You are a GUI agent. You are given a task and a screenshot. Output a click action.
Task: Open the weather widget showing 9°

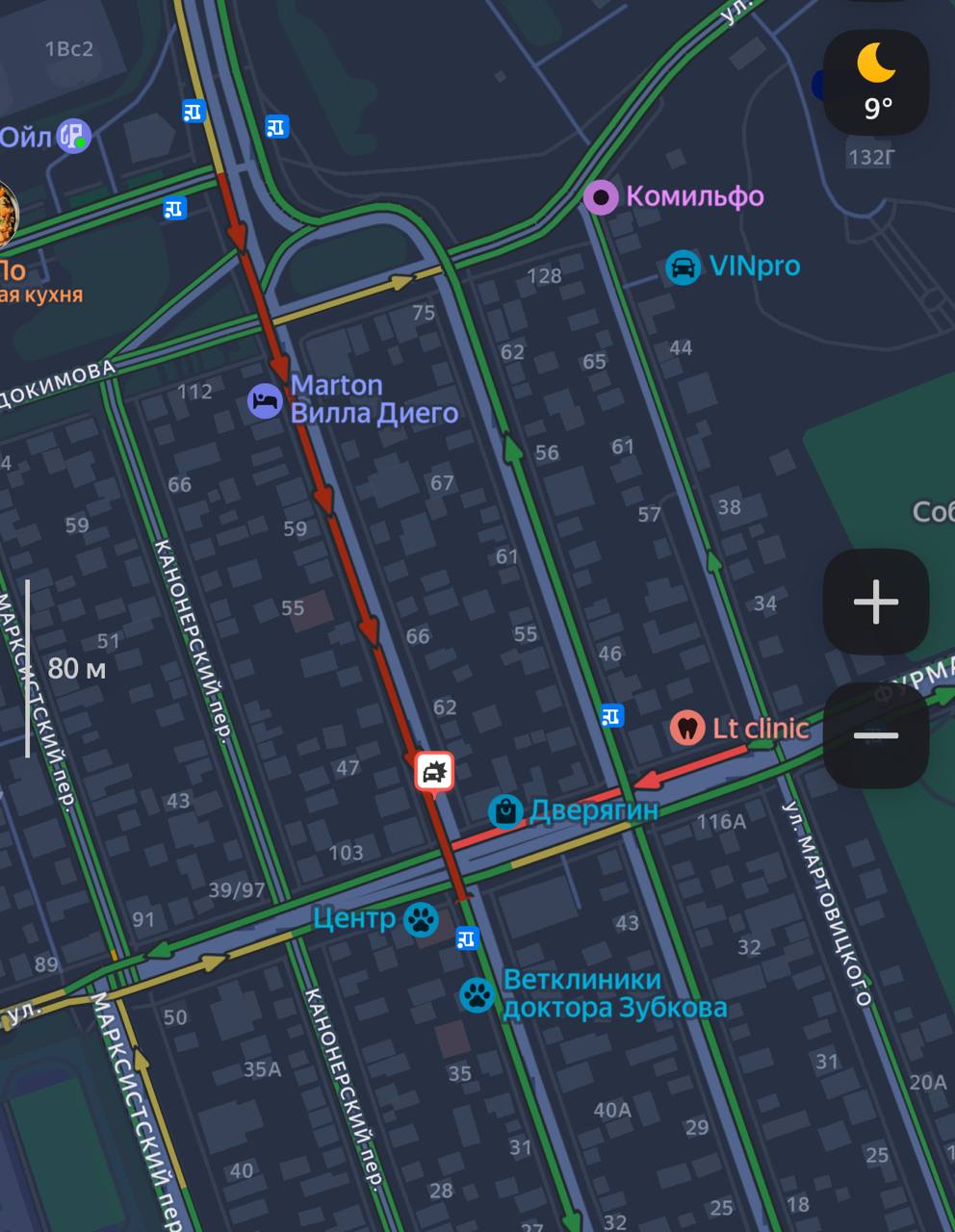pyautogui.click(x=875, y=82)
